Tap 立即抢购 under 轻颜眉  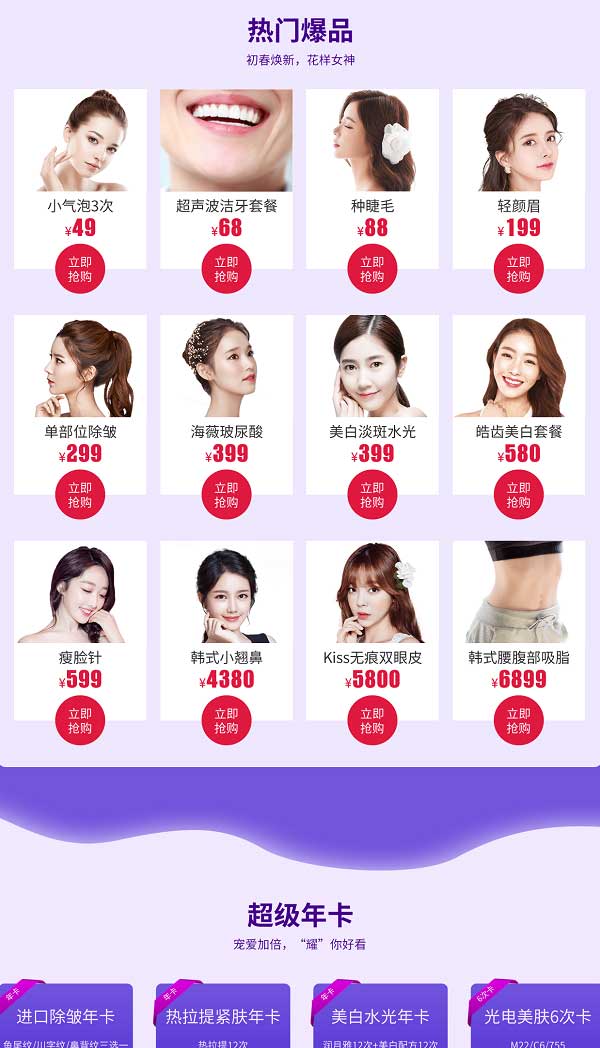pos(518,269)
